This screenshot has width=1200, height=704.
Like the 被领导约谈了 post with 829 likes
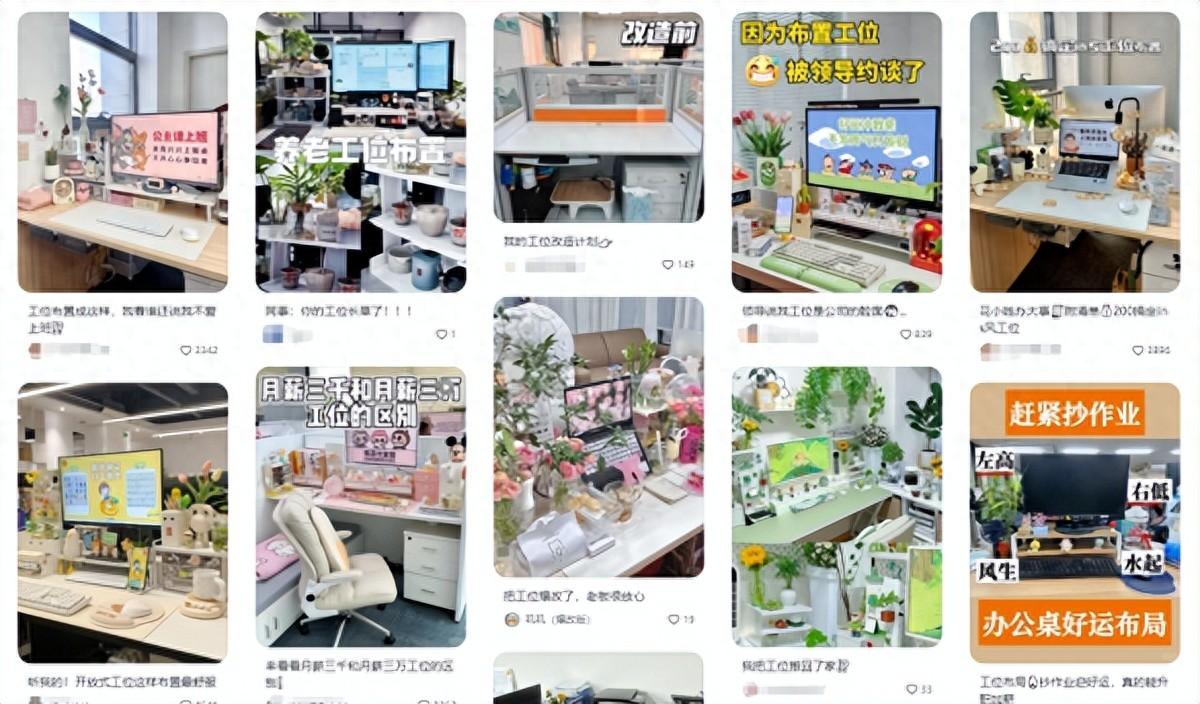point(905,334)
